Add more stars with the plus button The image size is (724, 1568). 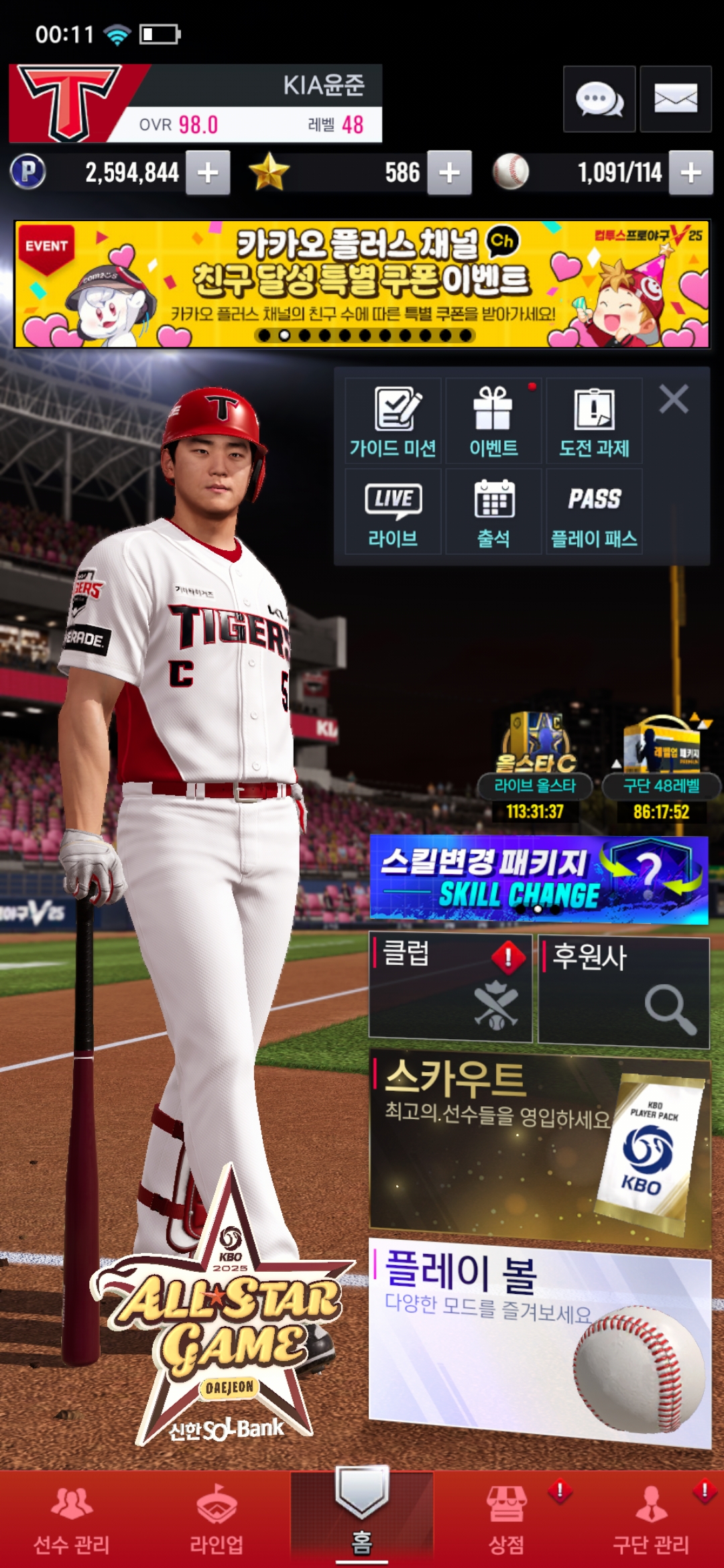(x=449, y=173)
